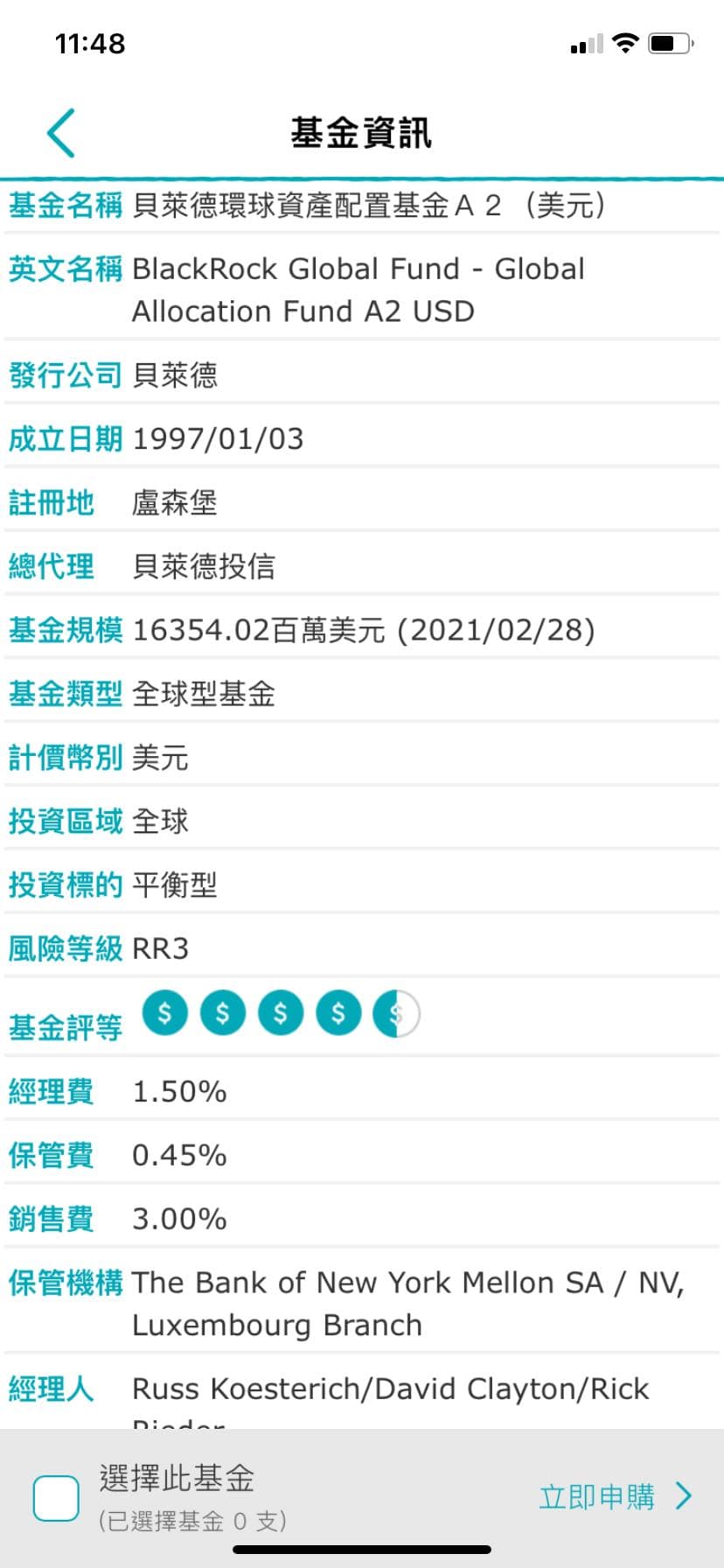Image resolution: width=724 pixels, height=1568 pixels.
Task: Tap the 基金評等 row label
Action: [65, 1029]
